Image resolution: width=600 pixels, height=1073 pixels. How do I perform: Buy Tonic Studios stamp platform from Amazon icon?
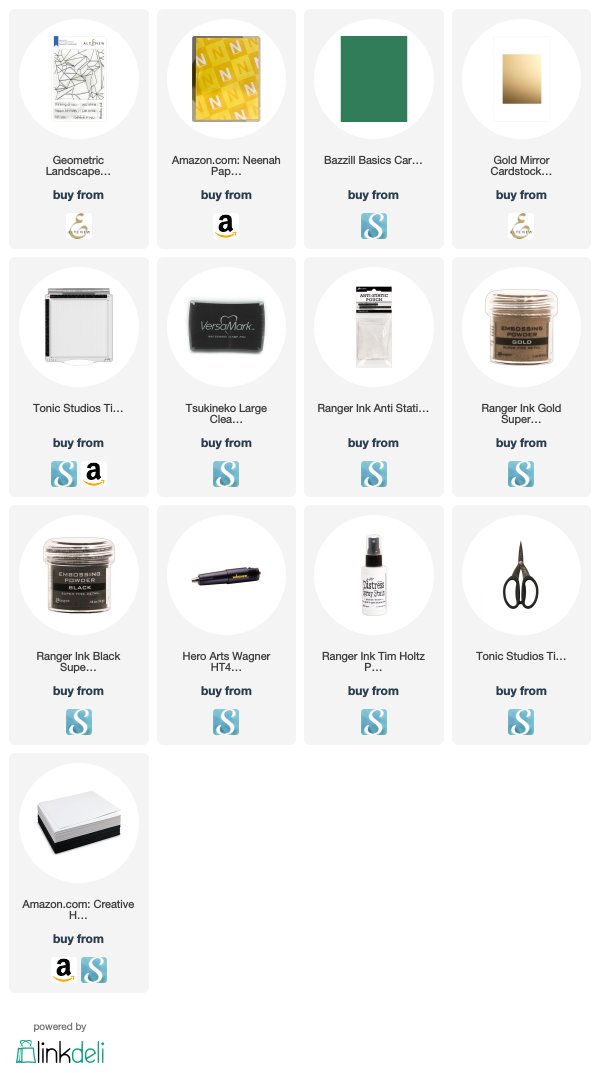[x=94, y=474]
